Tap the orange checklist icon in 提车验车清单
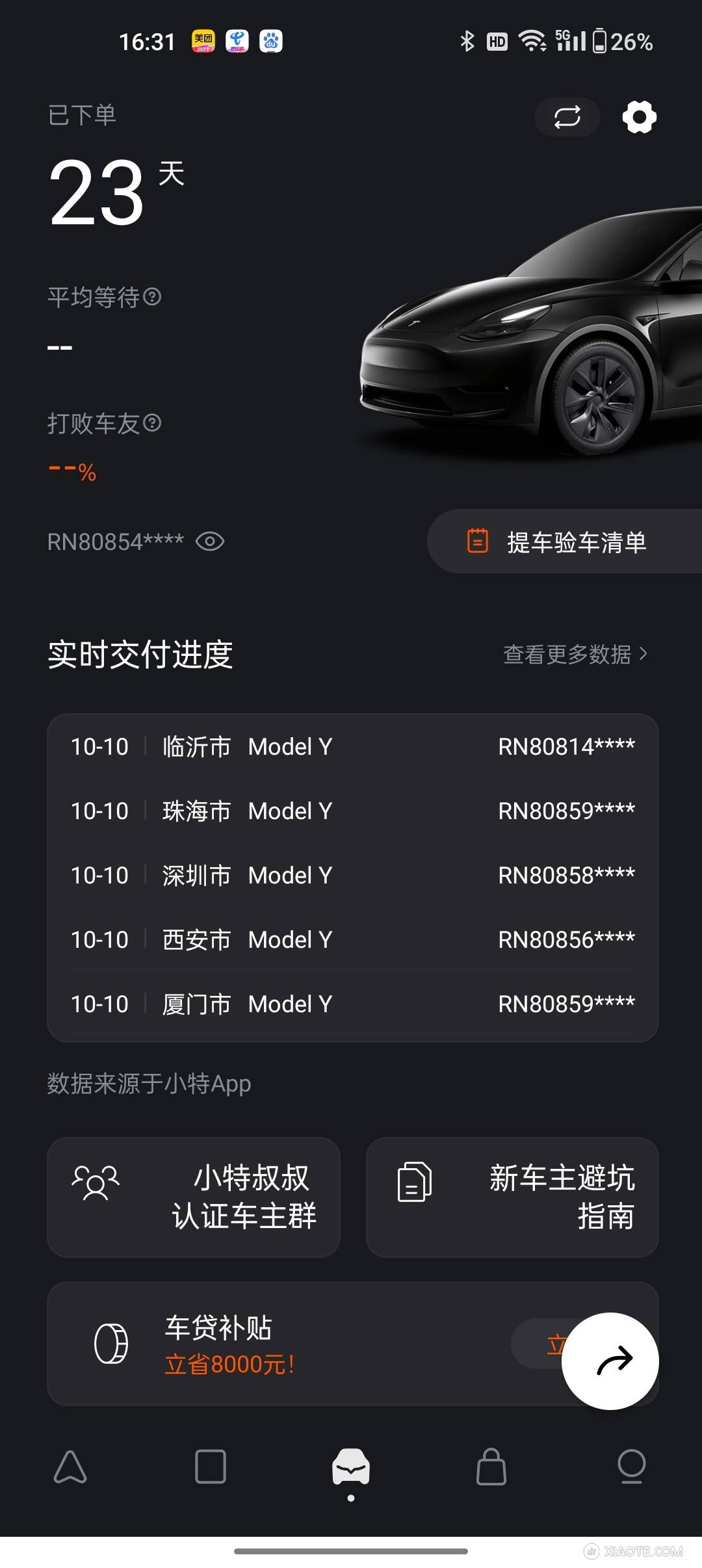 tap(477, 541)
